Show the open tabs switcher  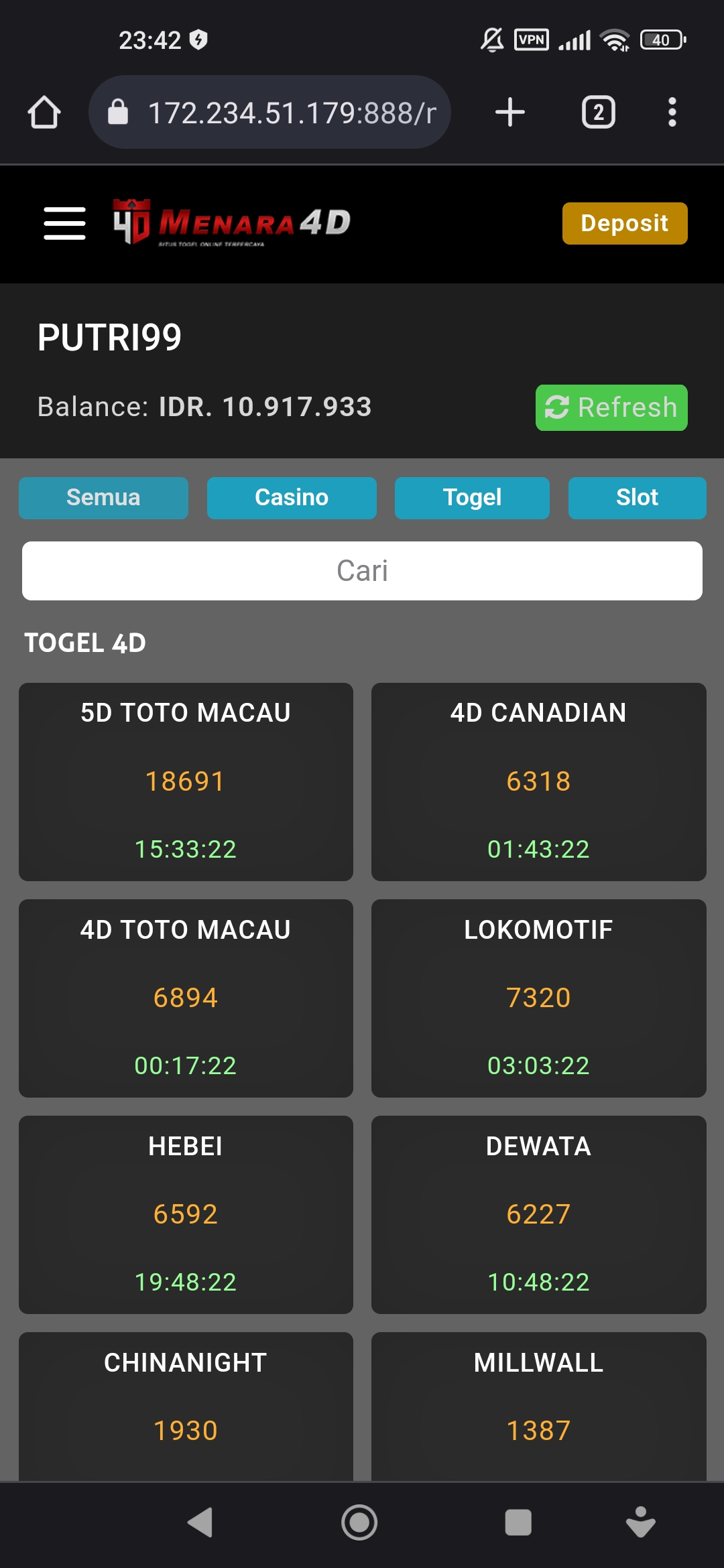598,112
